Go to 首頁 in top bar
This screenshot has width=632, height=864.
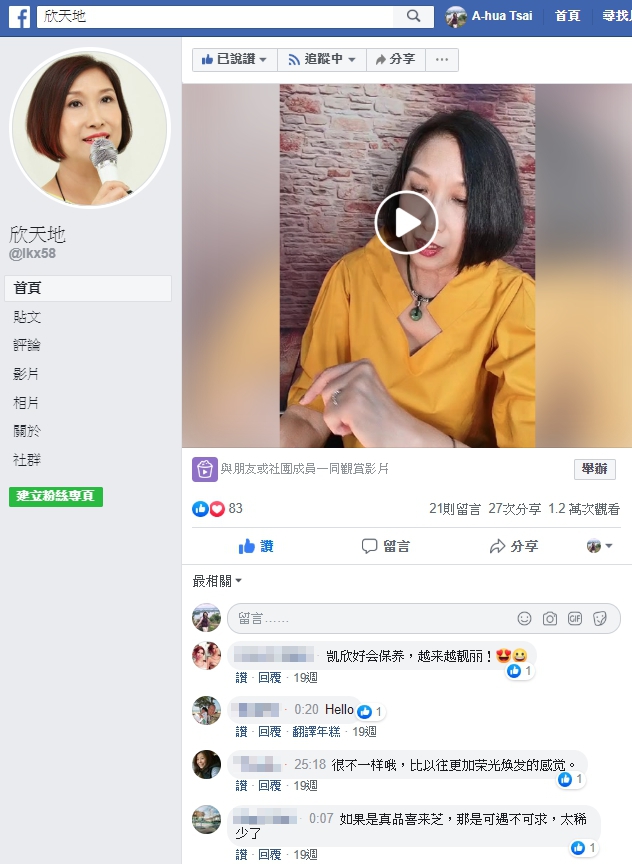point(567,16)
